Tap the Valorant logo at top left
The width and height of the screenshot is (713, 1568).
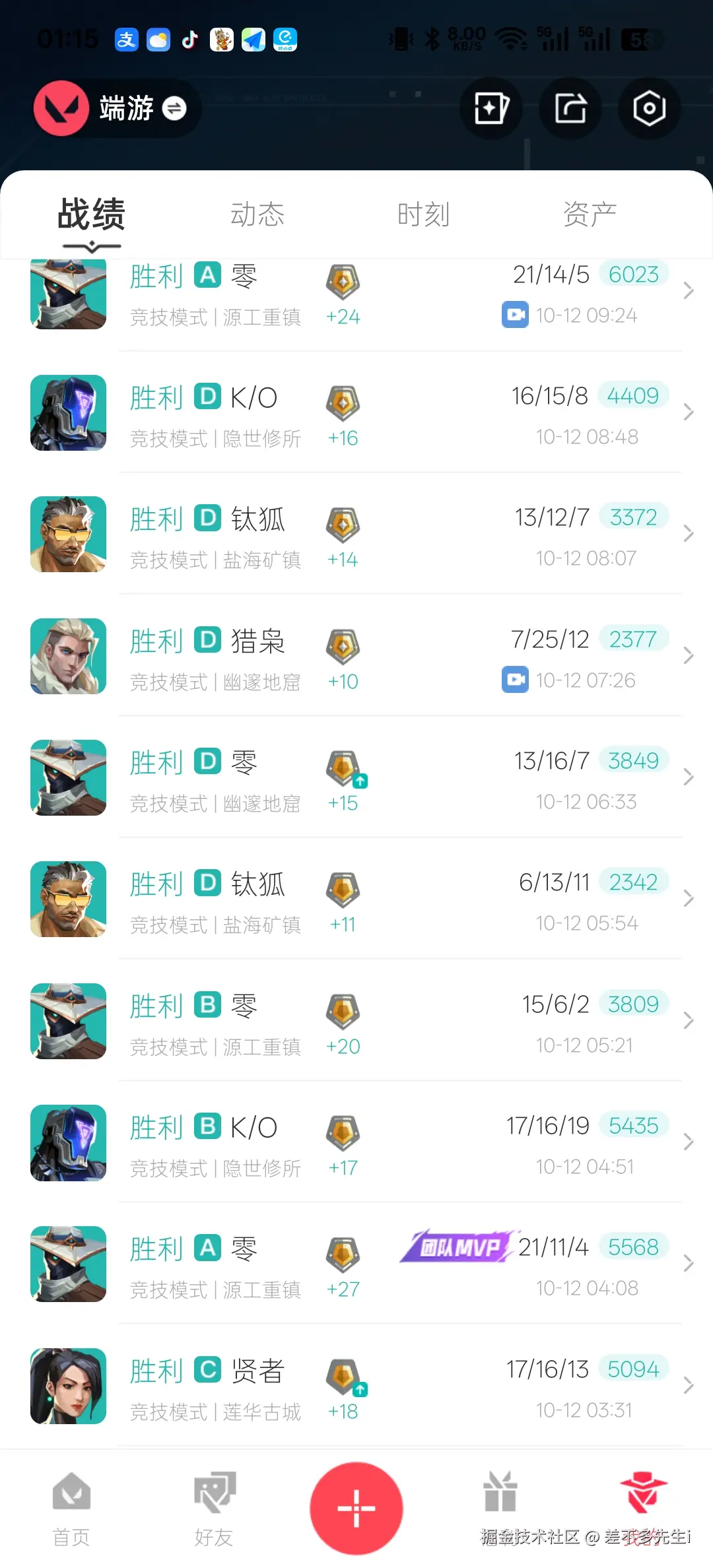61,108
